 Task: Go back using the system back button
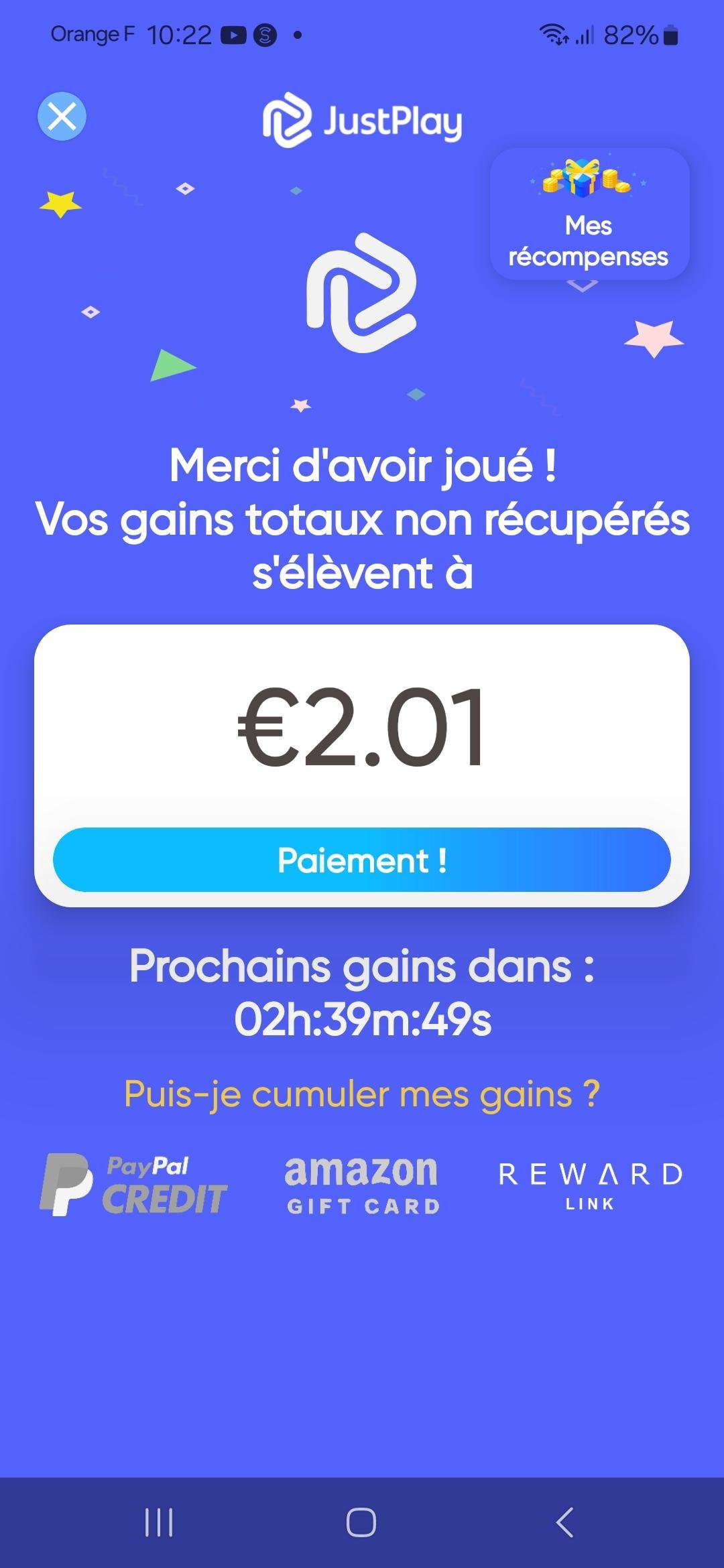[565, 1522]
